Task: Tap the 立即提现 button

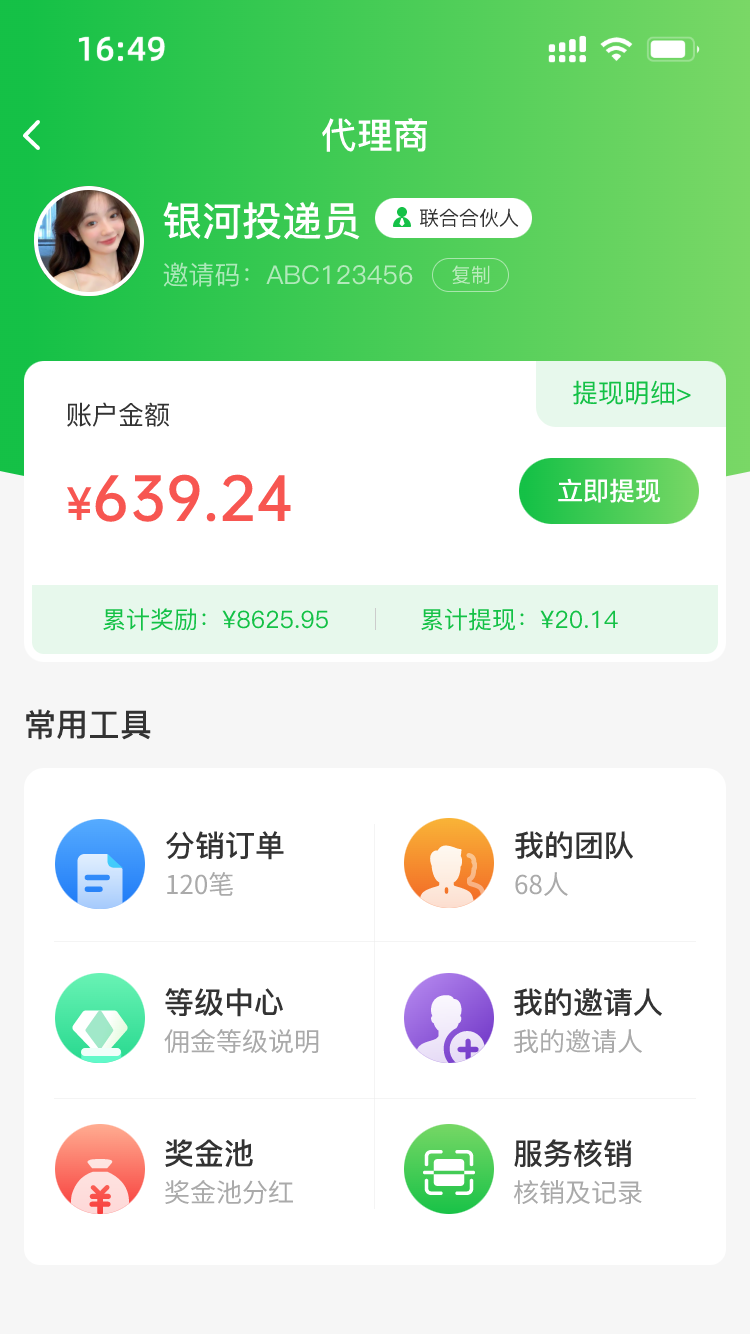Action: point(608,491)
